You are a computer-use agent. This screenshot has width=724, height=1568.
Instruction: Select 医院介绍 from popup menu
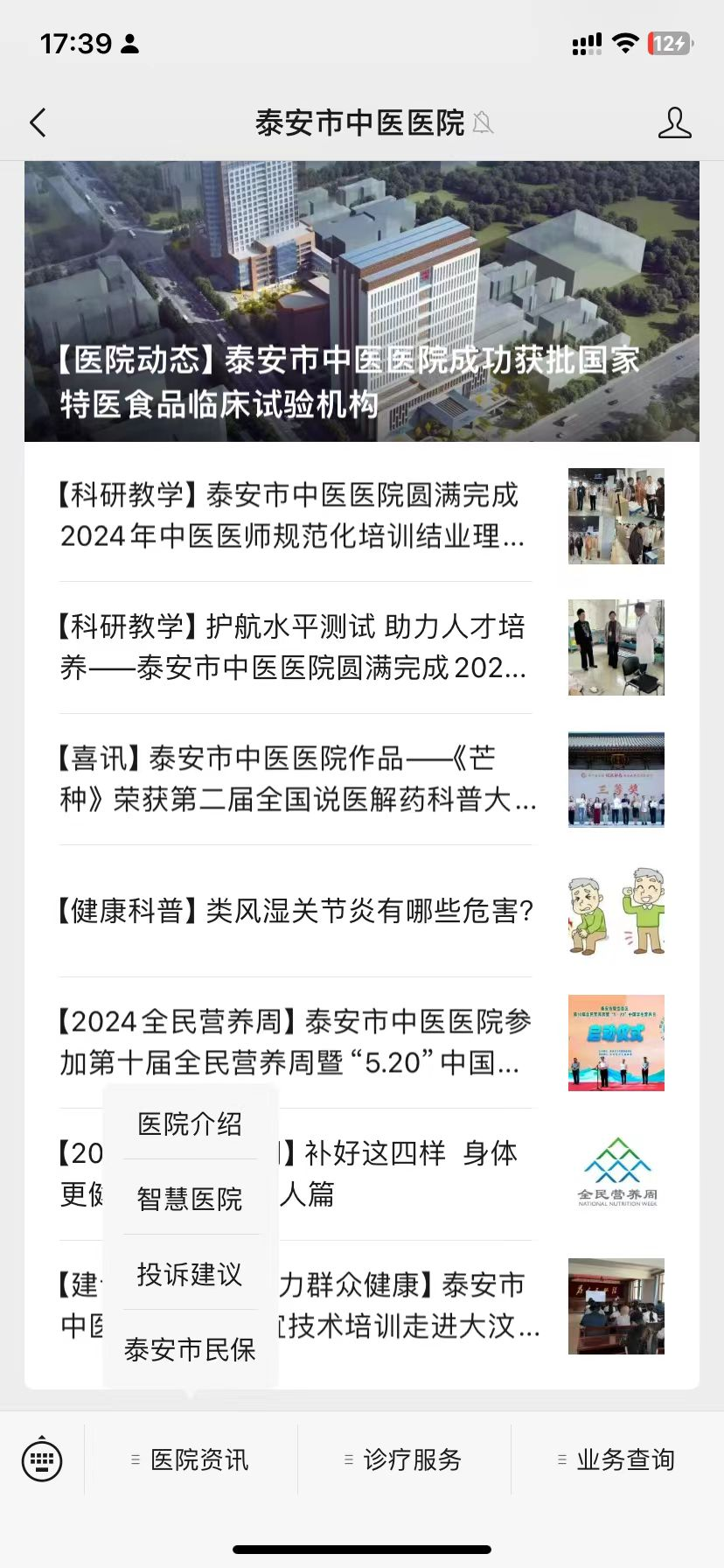[x=190, y=1124]
